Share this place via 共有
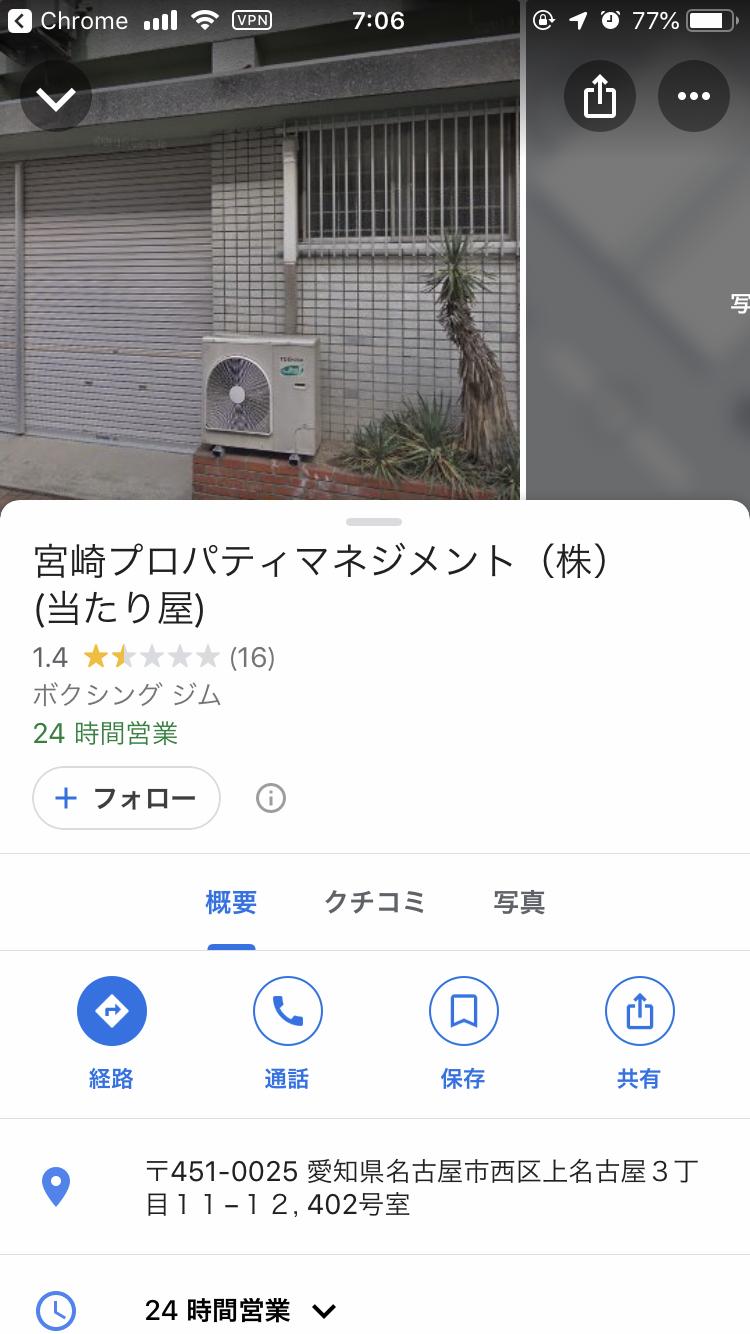750x1334 pixels. [639, 1032]
